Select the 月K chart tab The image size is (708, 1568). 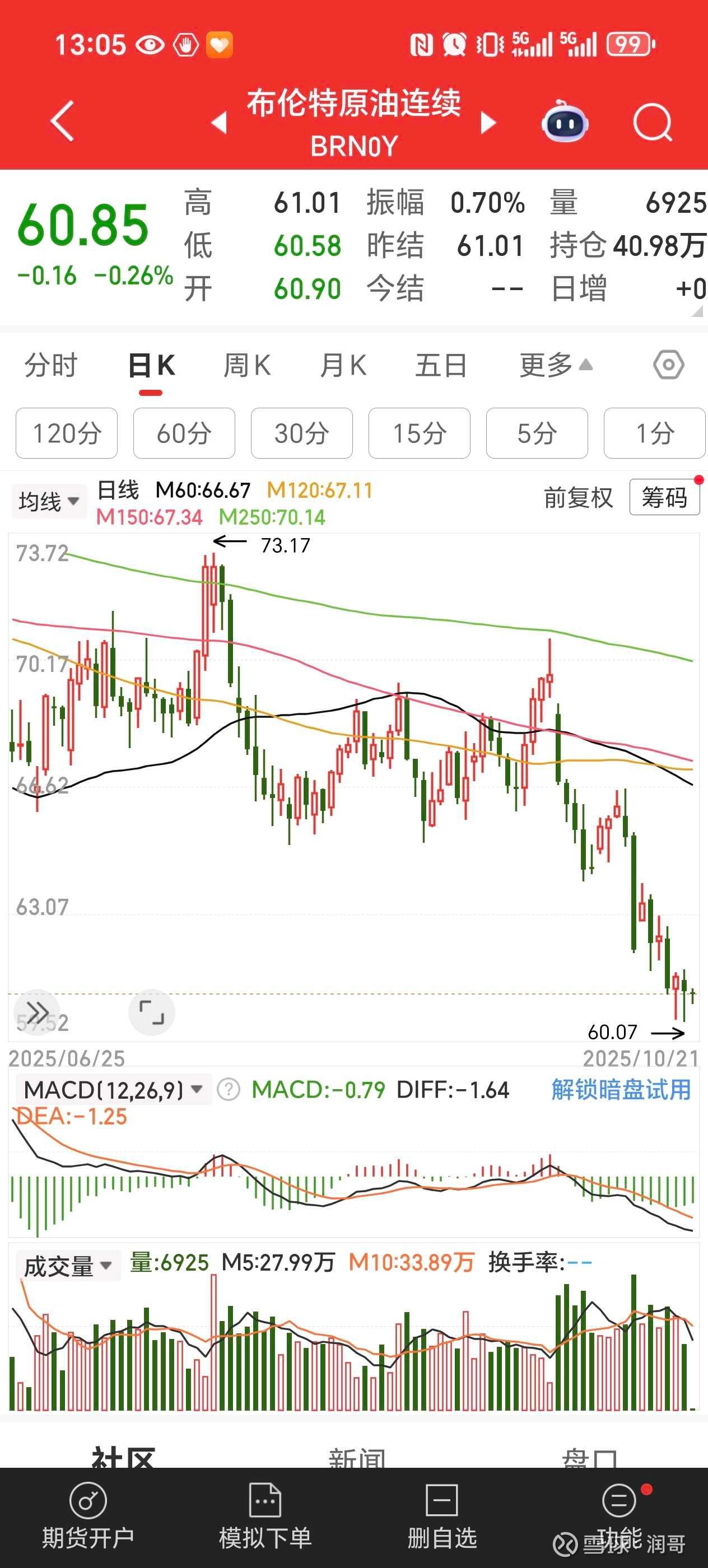343,366
